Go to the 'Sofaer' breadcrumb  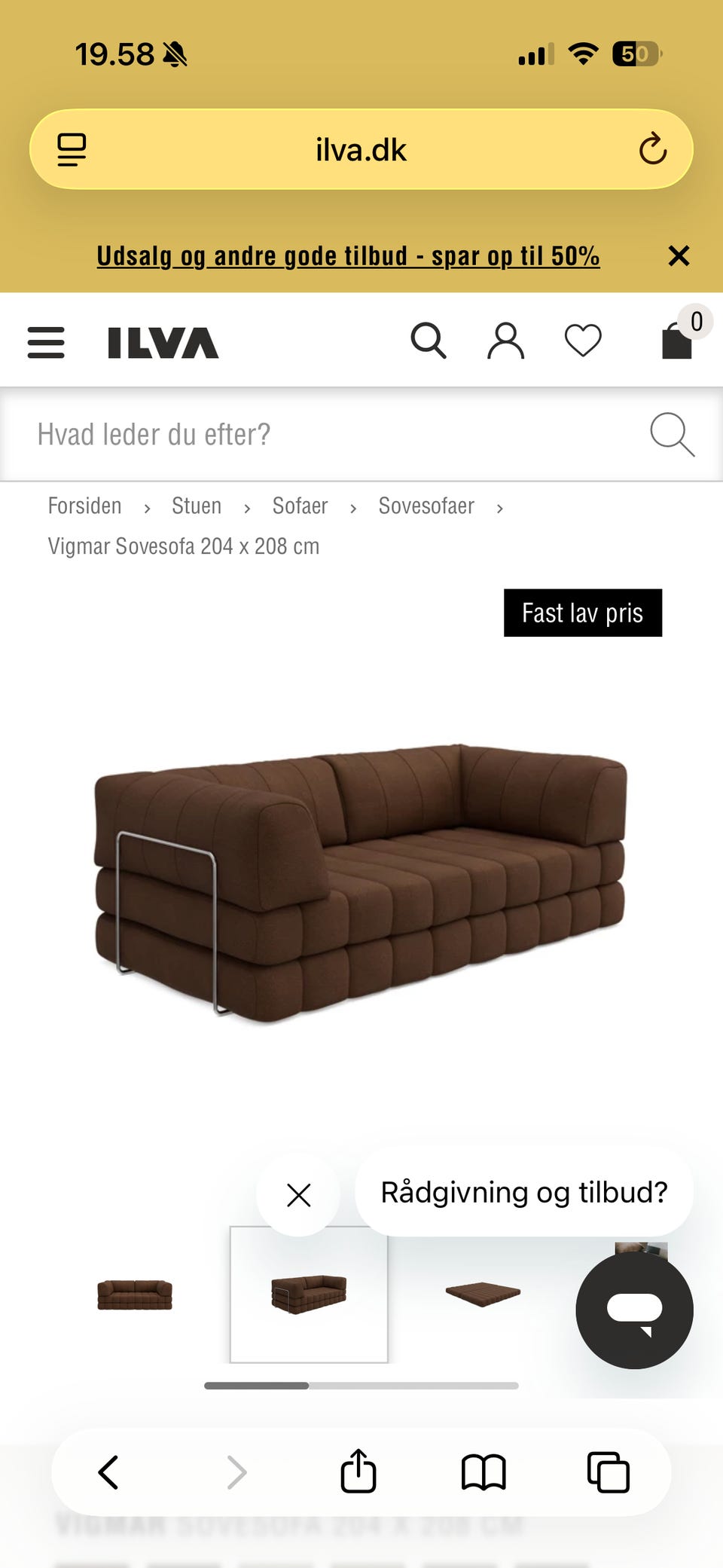299,506
